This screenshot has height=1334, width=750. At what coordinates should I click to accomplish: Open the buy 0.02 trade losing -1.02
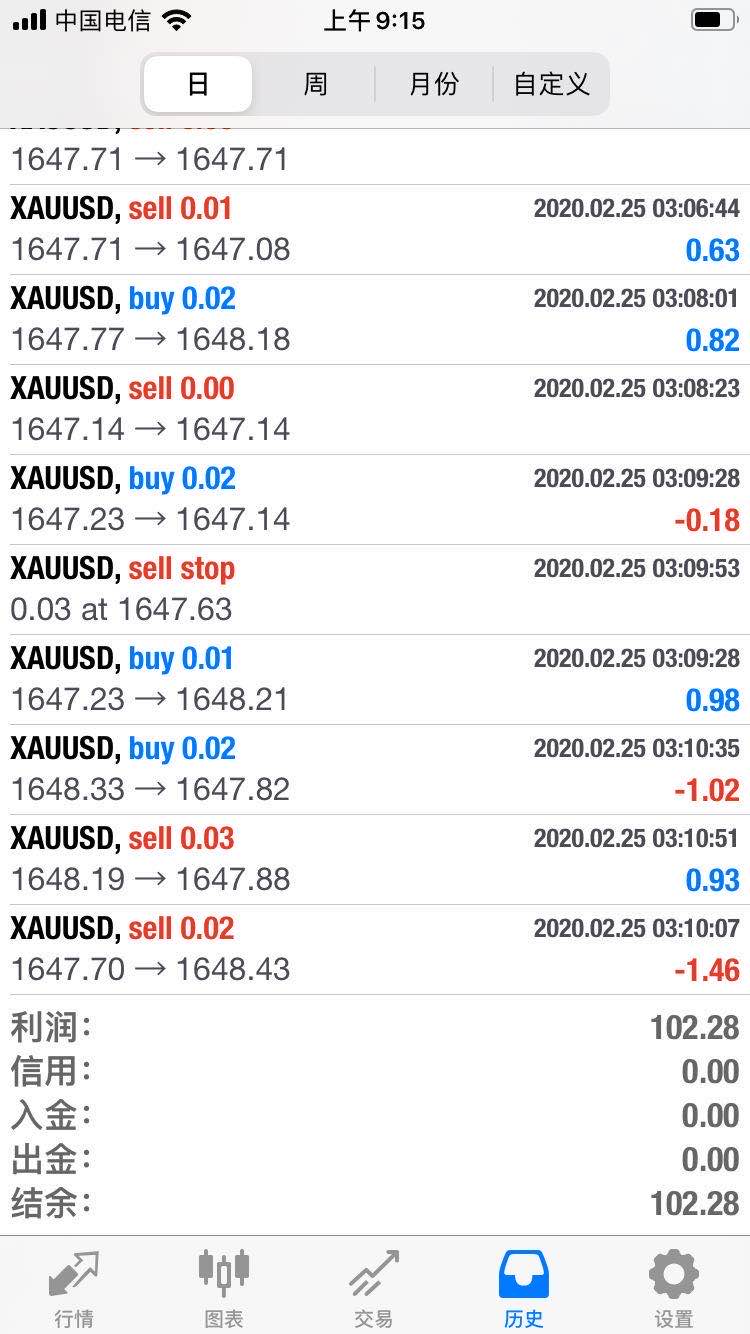click(375, 770)
